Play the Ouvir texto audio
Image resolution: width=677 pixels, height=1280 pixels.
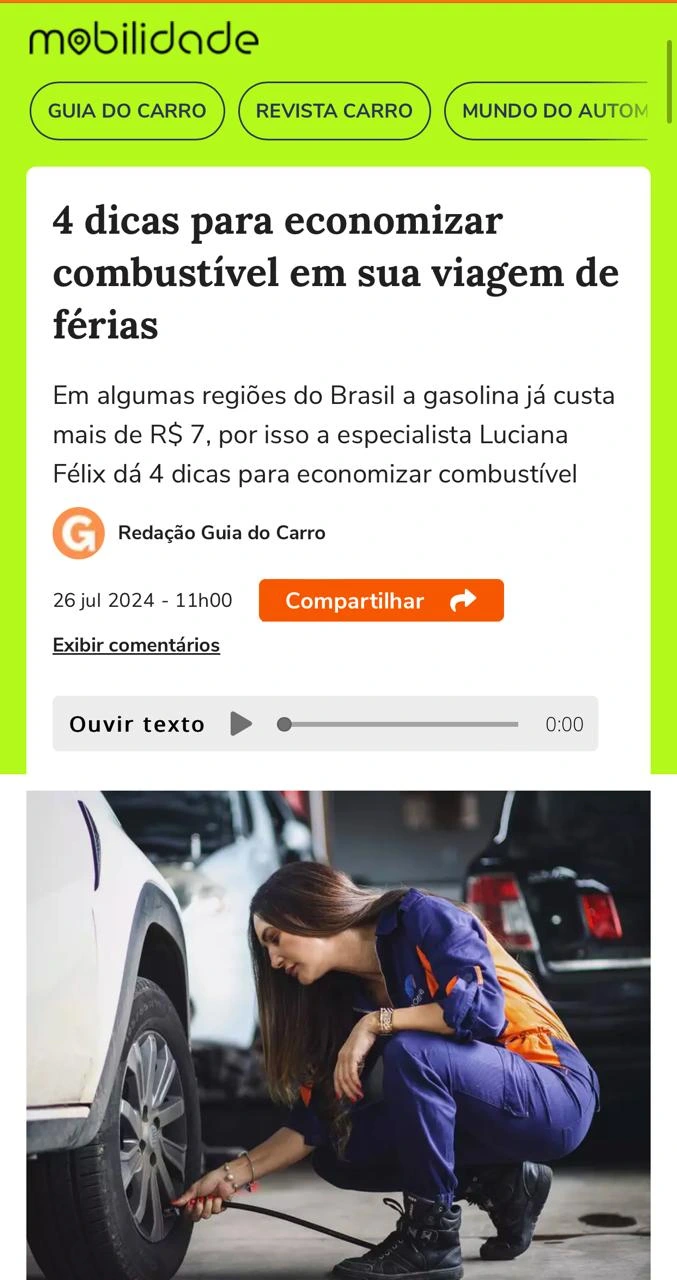[x=241, y=724]
